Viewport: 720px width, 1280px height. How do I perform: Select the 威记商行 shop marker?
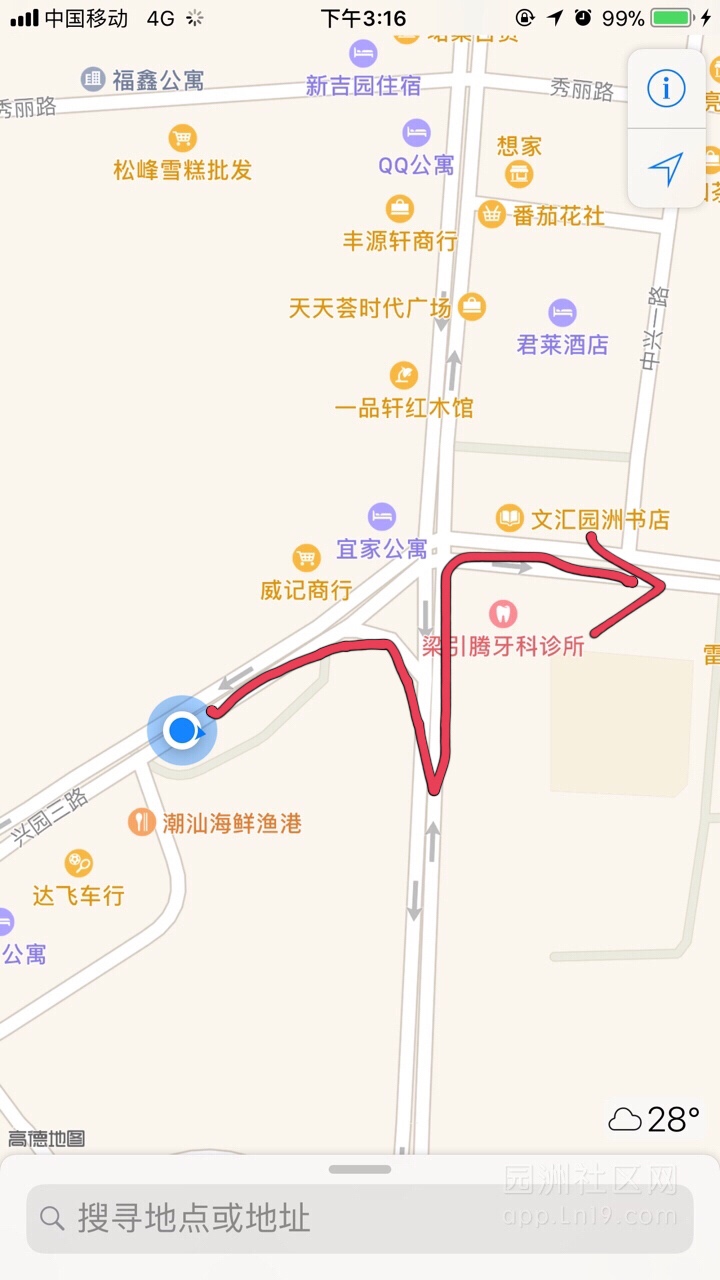[306, 559]
